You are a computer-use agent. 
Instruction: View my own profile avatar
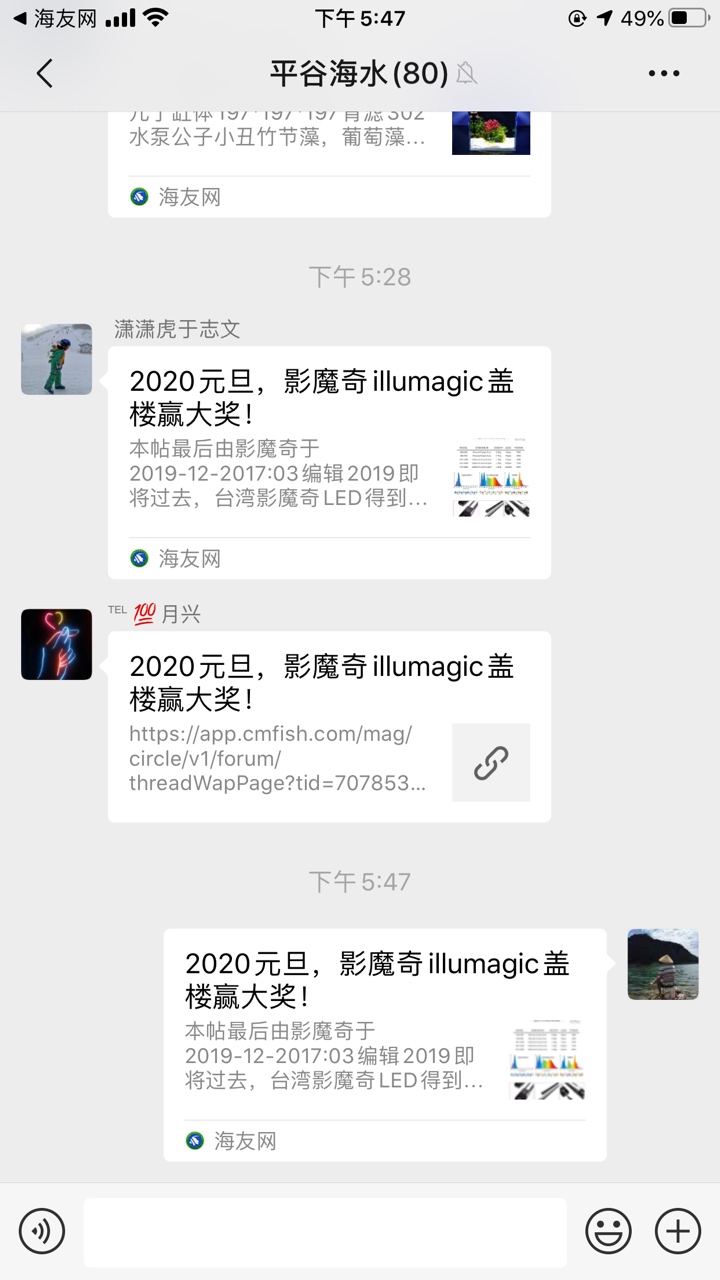[x=663, y=964]
